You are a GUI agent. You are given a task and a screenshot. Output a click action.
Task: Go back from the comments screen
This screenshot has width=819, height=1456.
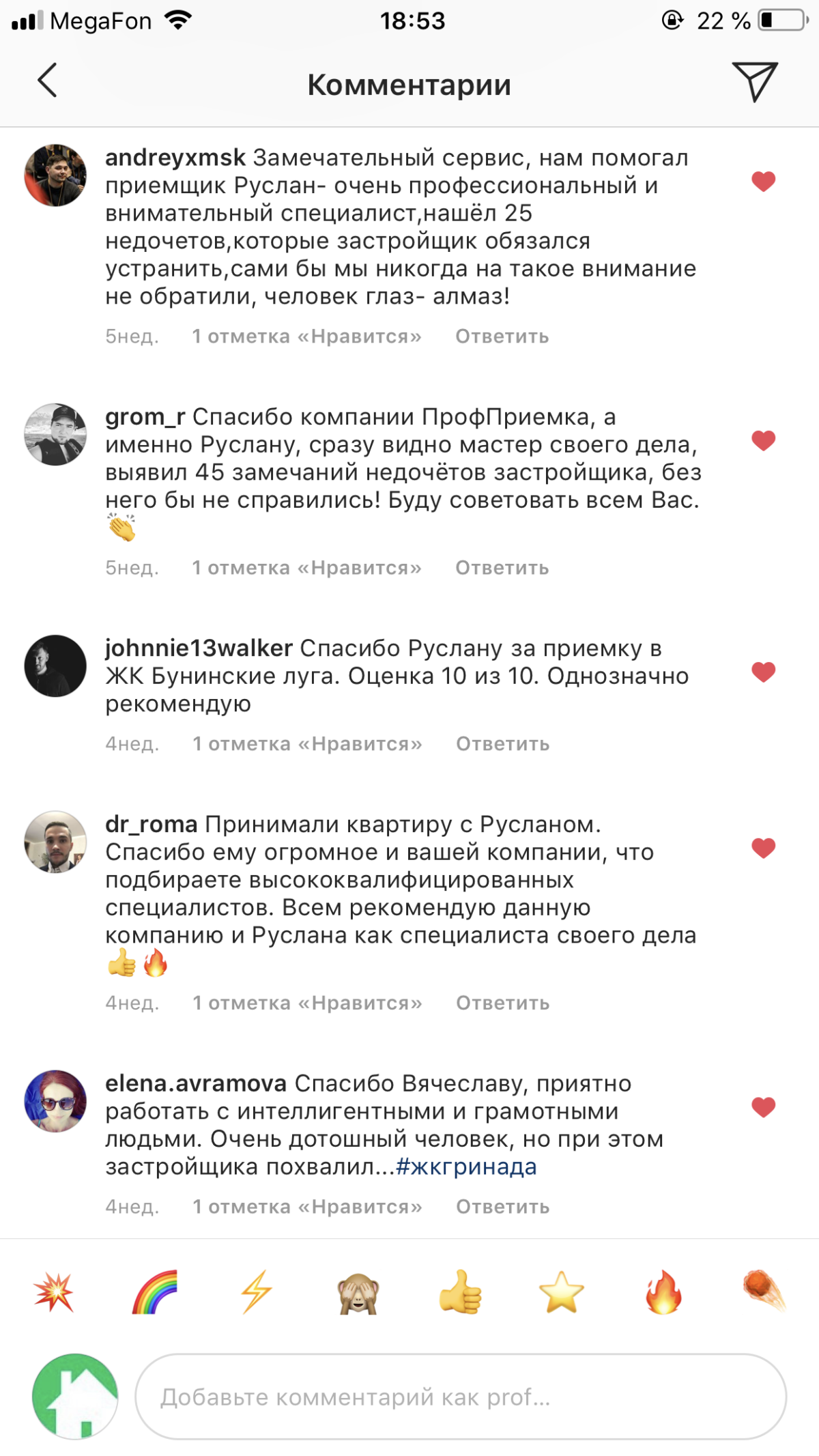[x=48, y=81]
